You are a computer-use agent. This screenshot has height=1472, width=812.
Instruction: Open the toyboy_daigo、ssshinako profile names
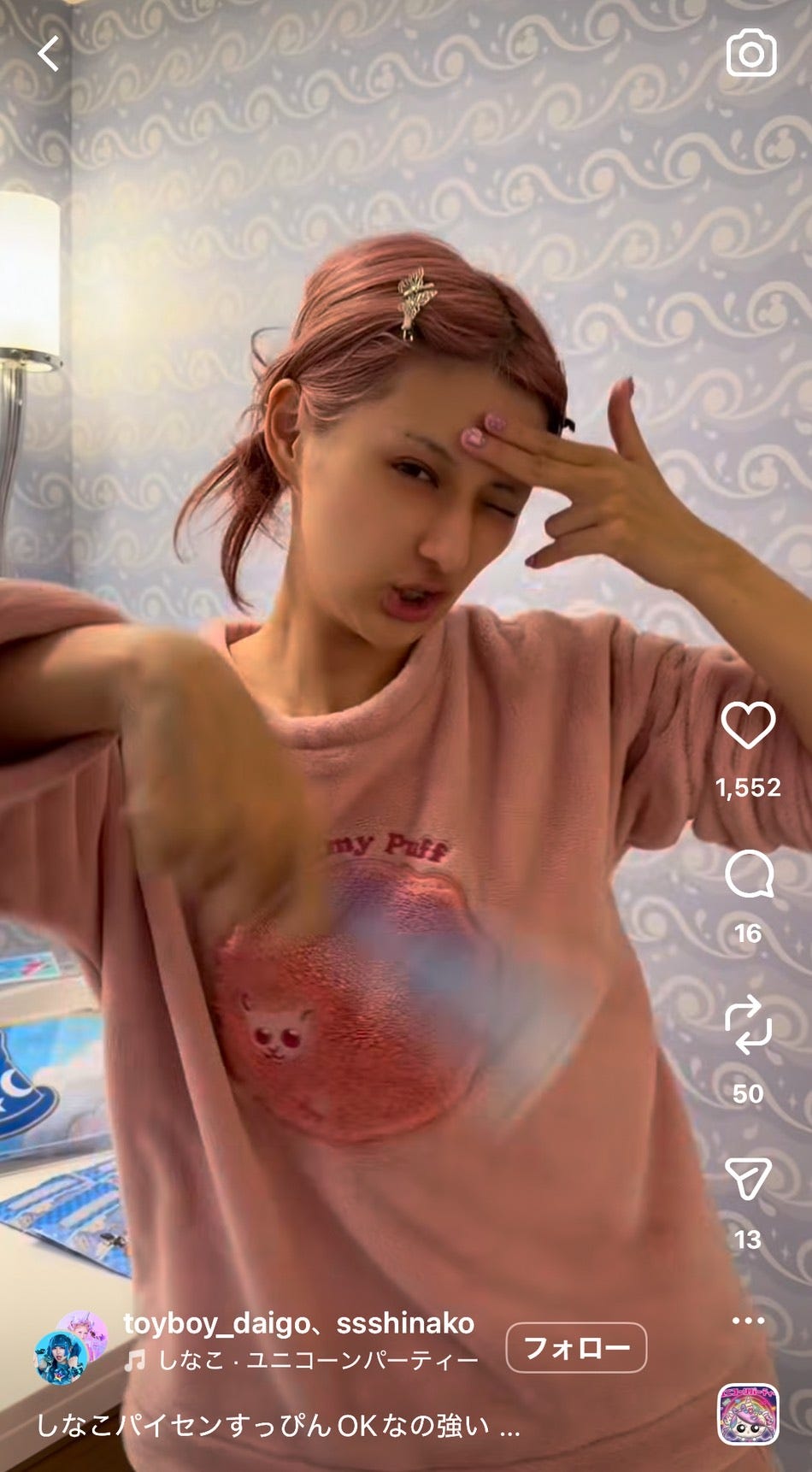pos(298,1323)
